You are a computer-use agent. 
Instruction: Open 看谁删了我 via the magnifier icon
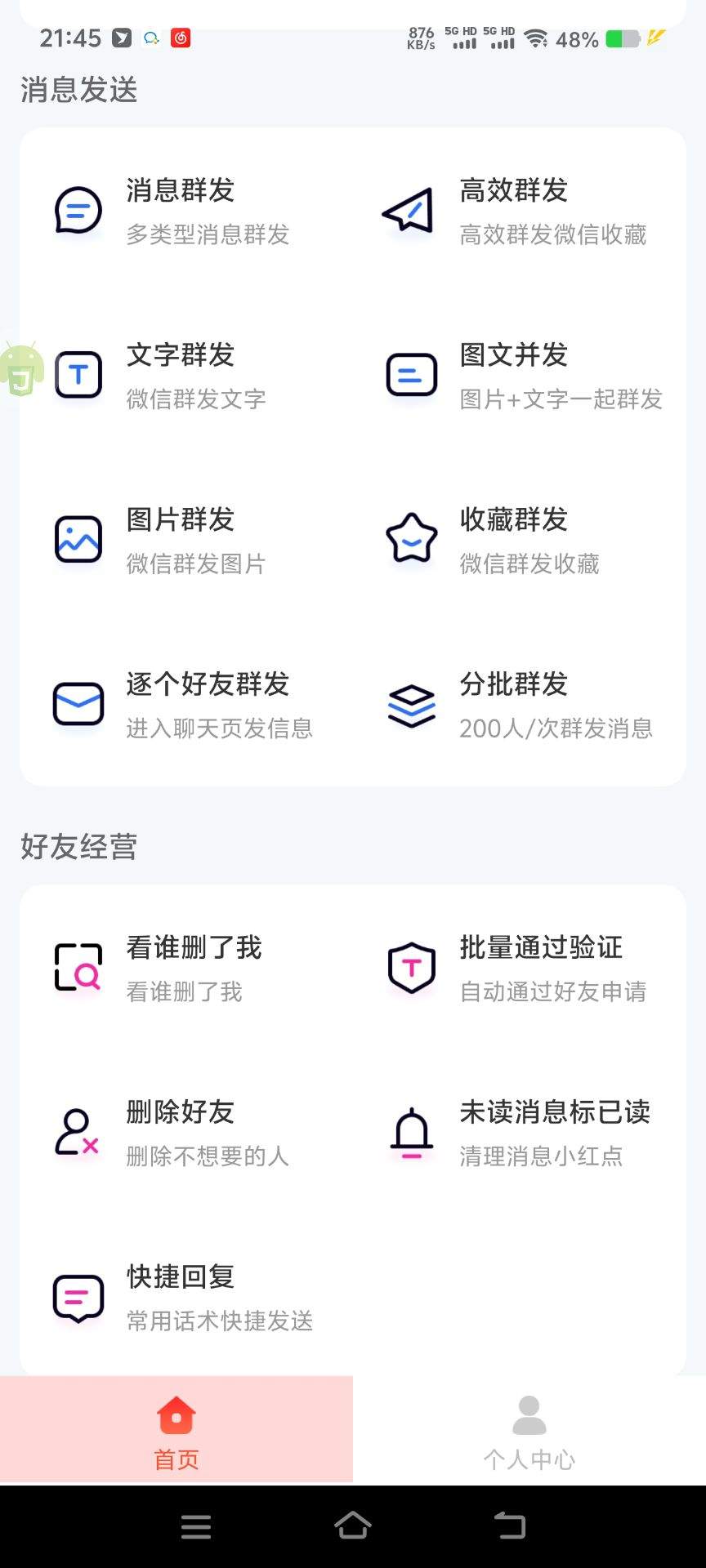tap(78, 968)
